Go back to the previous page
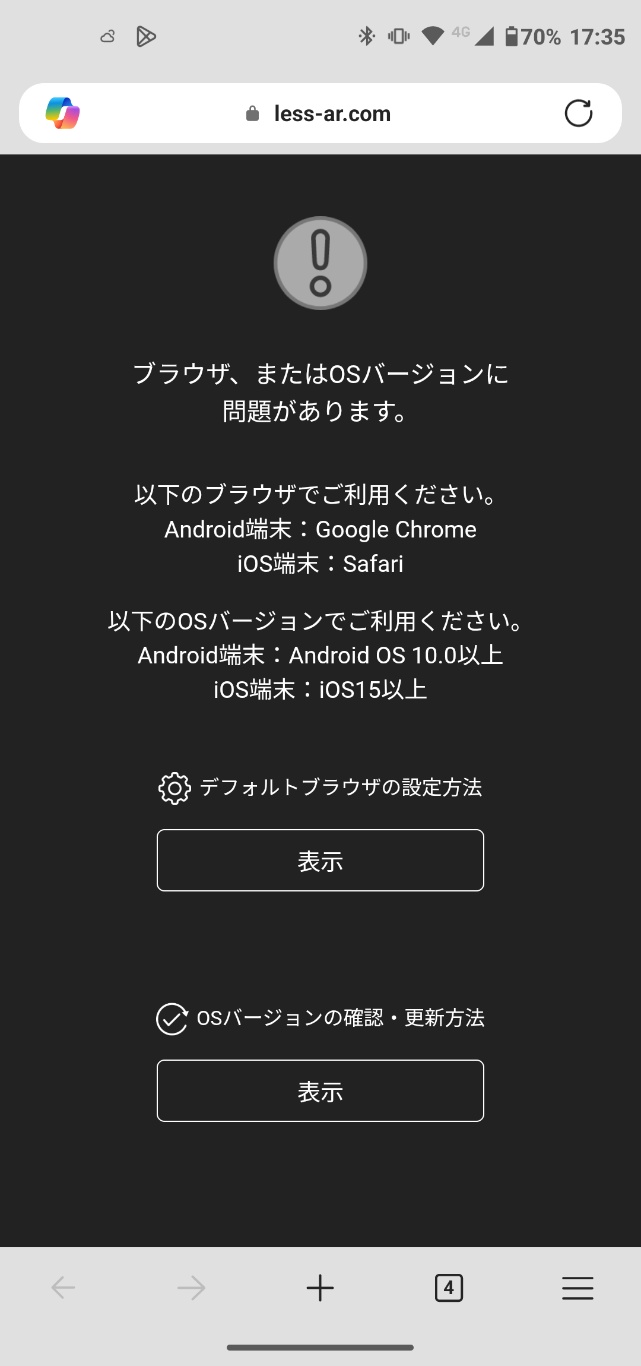 point(63,1288)
